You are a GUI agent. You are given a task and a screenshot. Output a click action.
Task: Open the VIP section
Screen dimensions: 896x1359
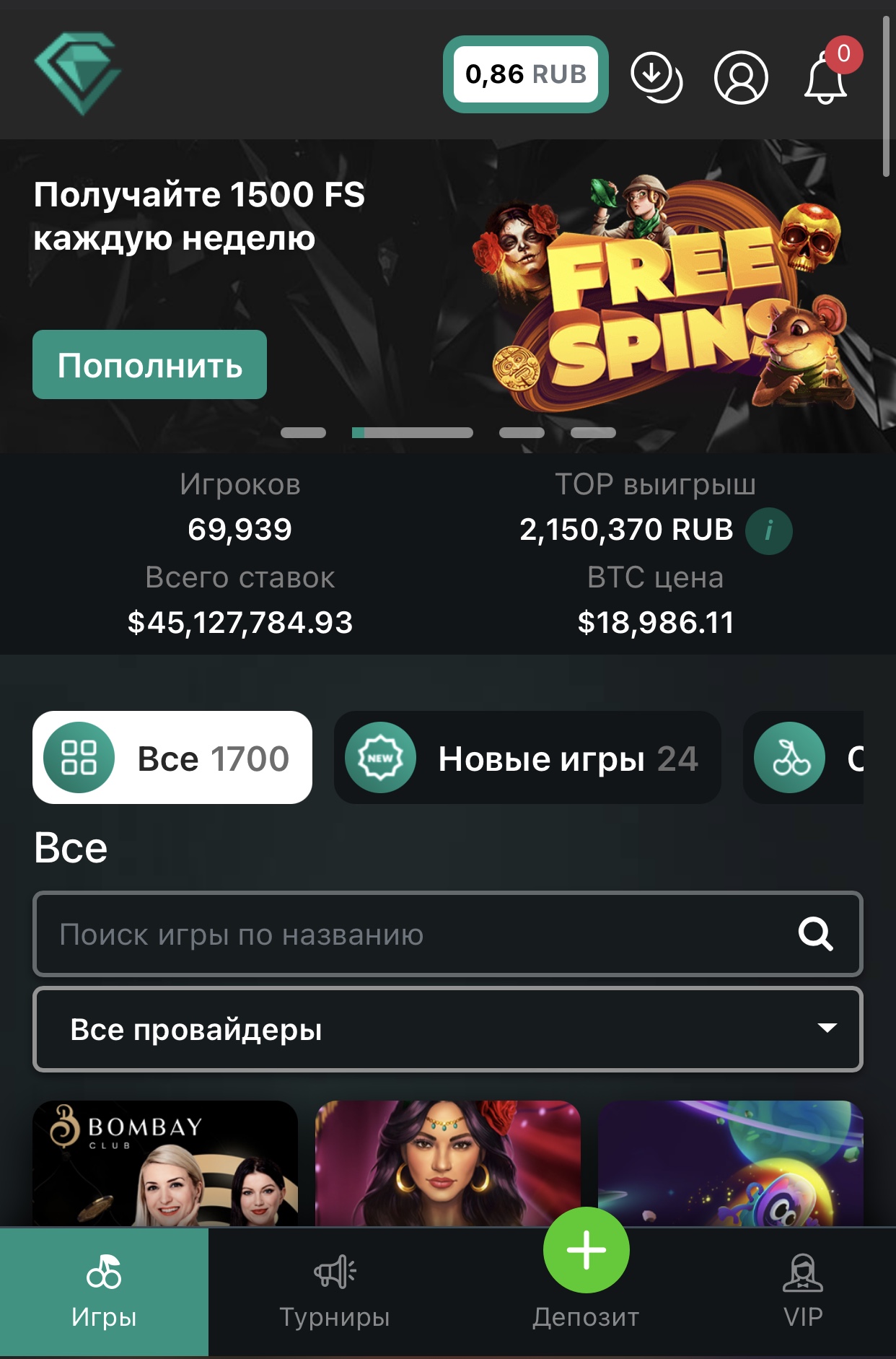tap(802, 1292)
